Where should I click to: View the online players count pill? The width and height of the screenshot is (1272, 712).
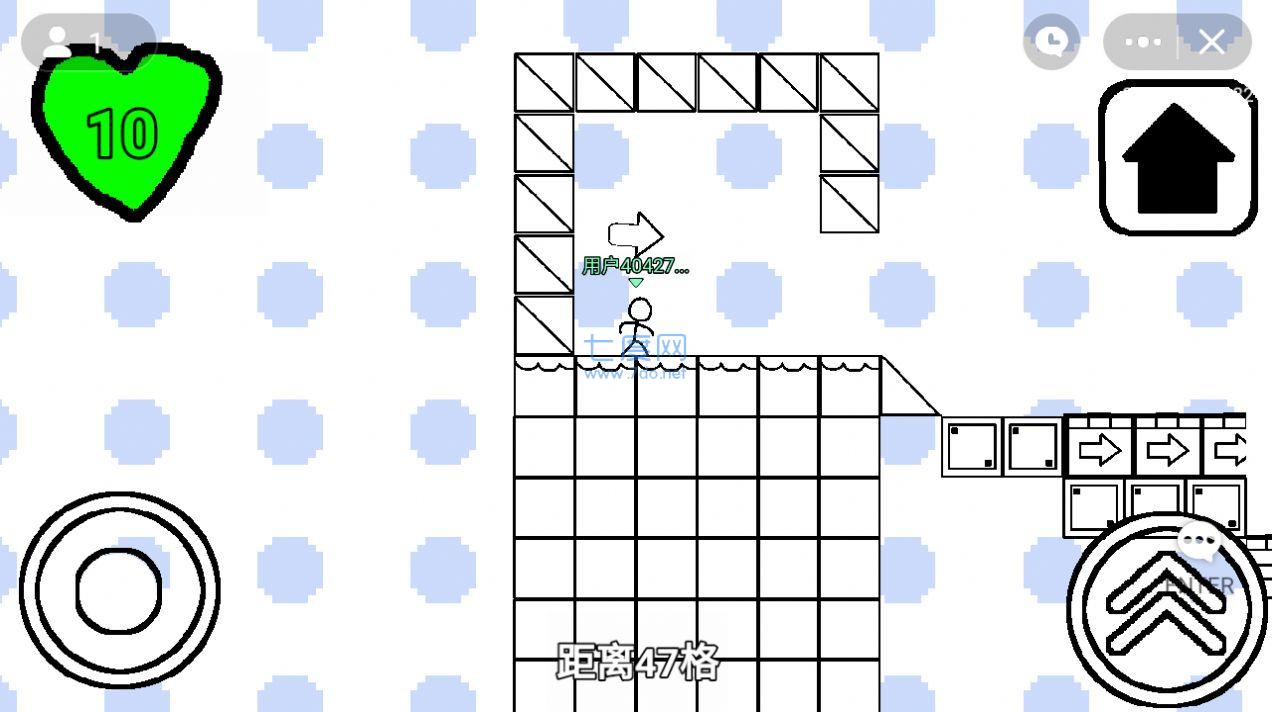point(88,42)
